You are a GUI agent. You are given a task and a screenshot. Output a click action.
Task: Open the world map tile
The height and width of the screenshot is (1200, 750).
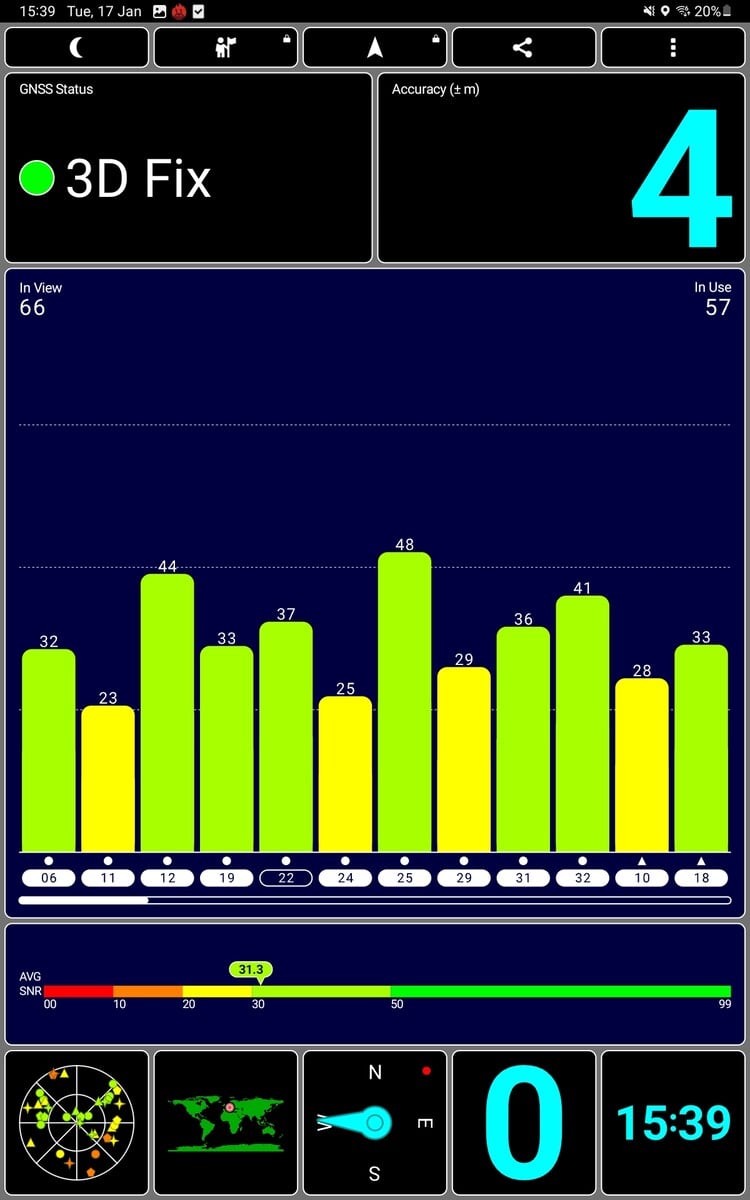[226, 1122]
